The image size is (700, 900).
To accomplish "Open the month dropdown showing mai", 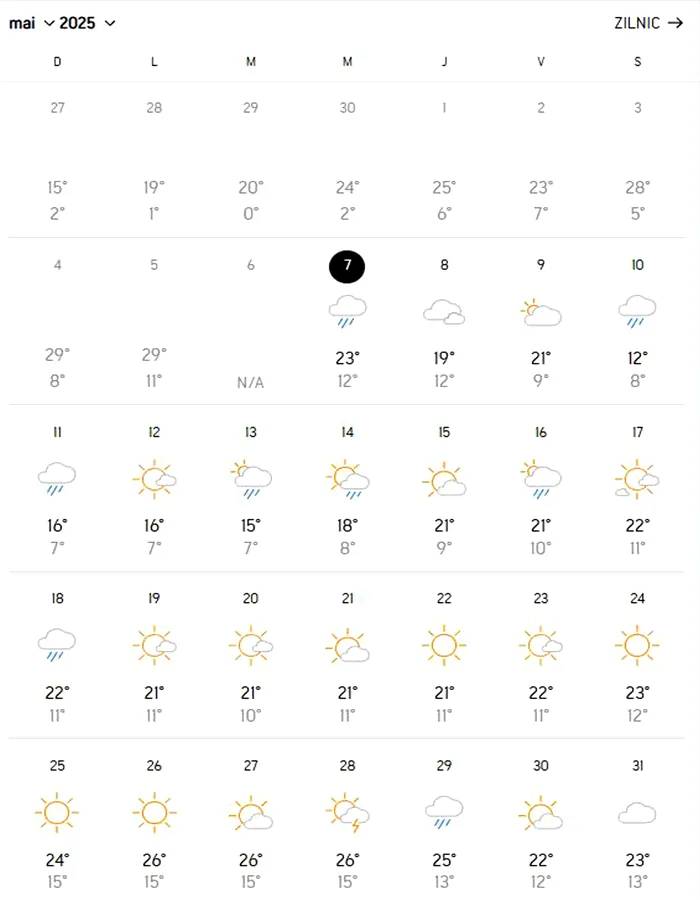I will pos(32,23).
